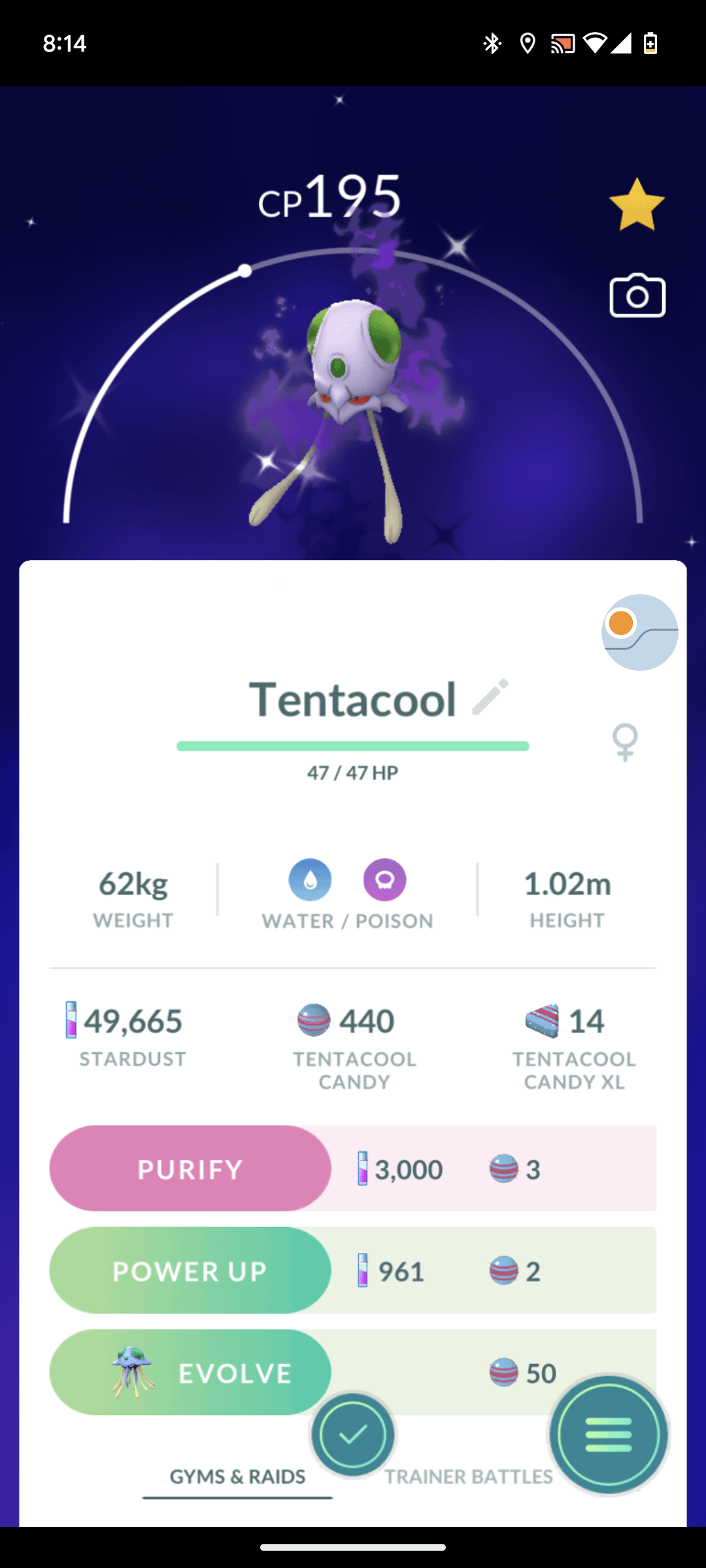The image size is (706, 1568).
Task: Switch to the Gyms & Raids tab
Action: pyautogui.click(x=237, y=1477)
